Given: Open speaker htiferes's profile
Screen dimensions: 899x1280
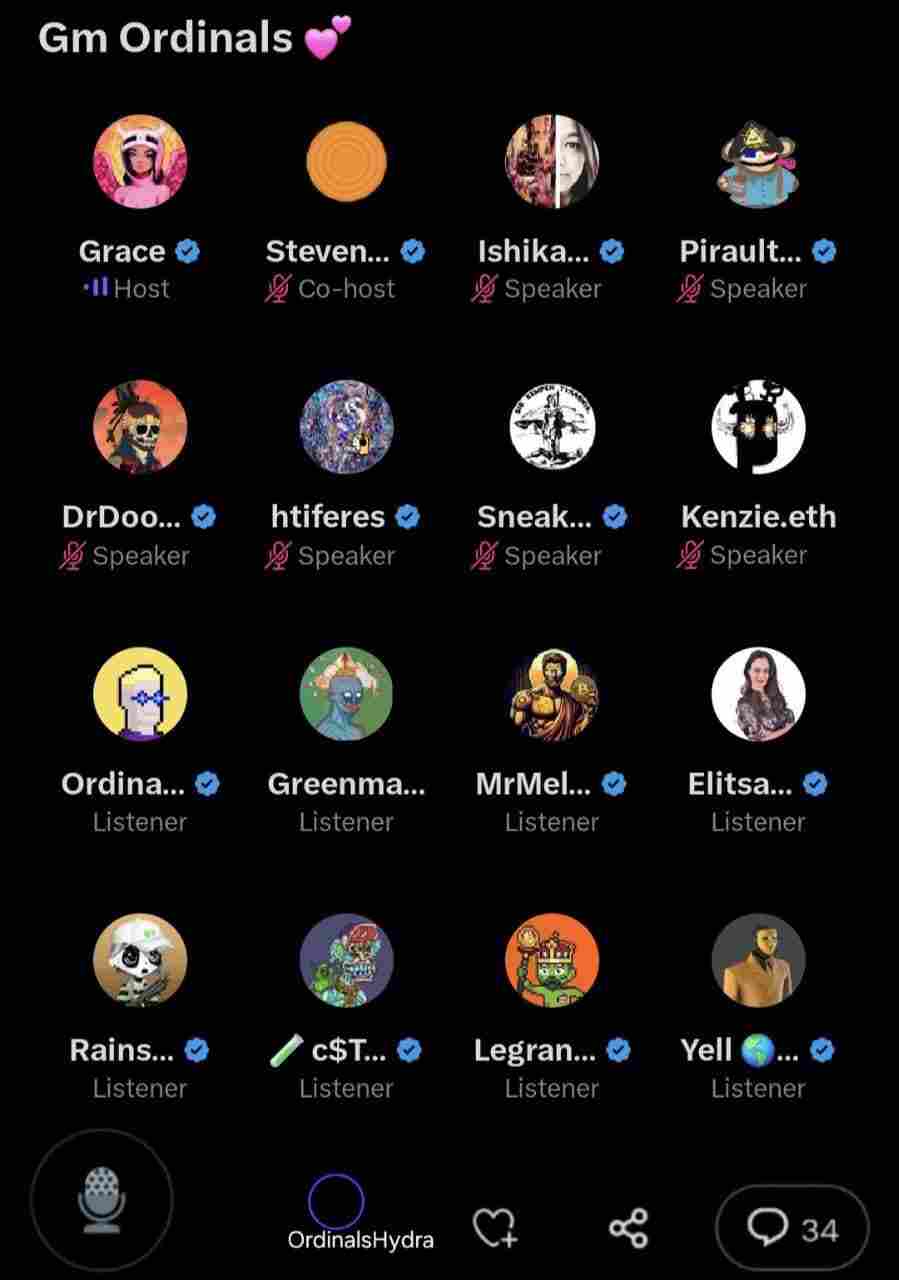Looking at the screenshot, I should pyautogui.click(x=346, y=427).
